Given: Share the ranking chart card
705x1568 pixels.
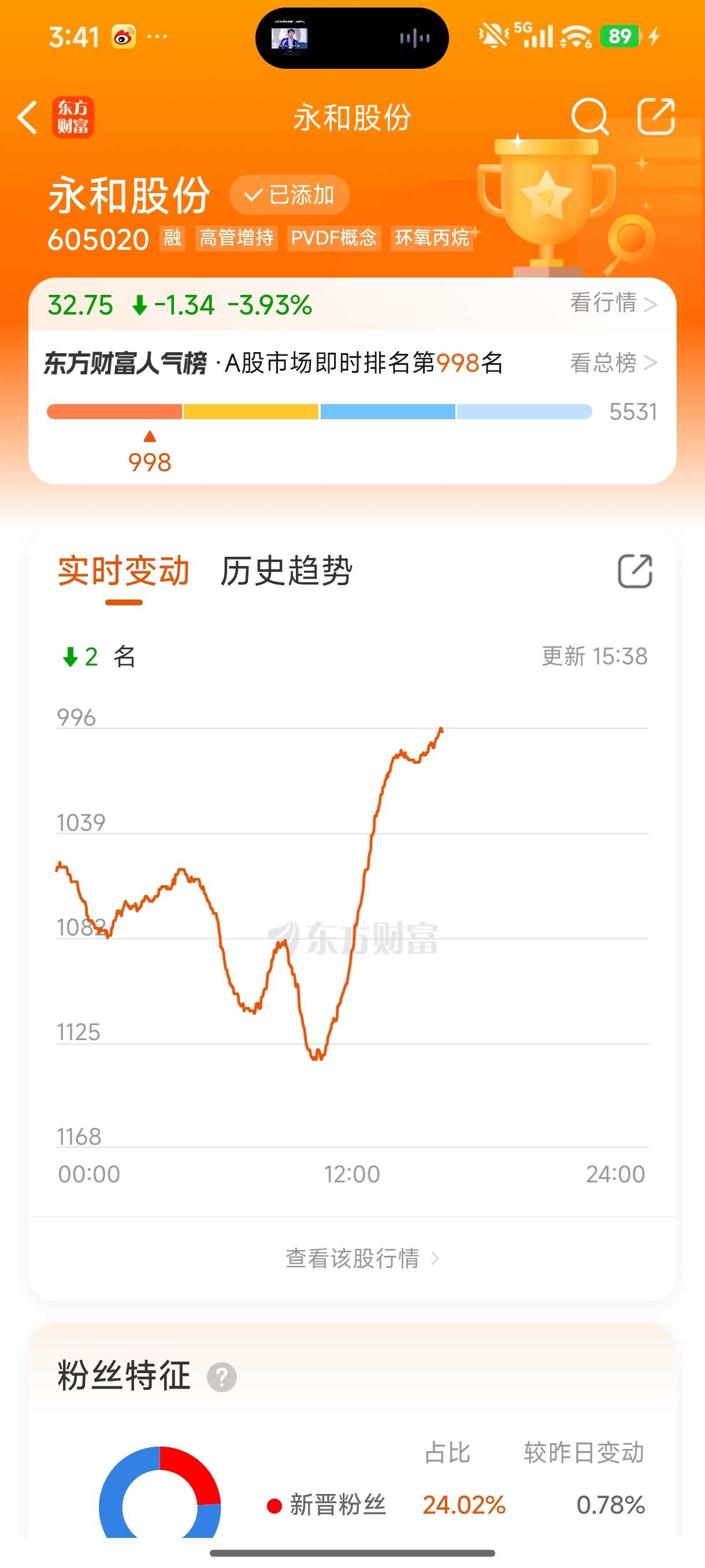Looking at the screenshot, I should (635, 571).
